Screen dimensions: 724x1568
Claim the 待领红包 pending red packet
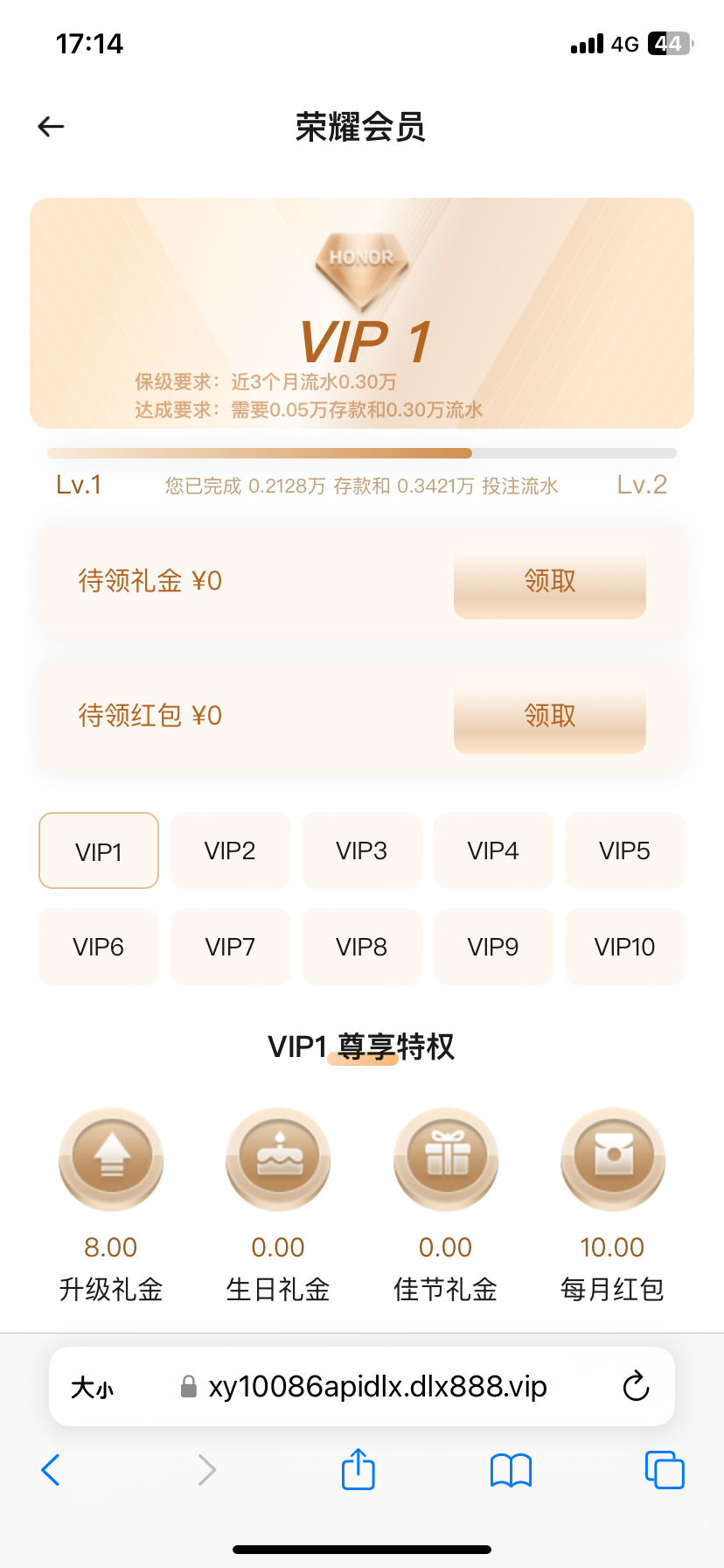click(549, 716)
